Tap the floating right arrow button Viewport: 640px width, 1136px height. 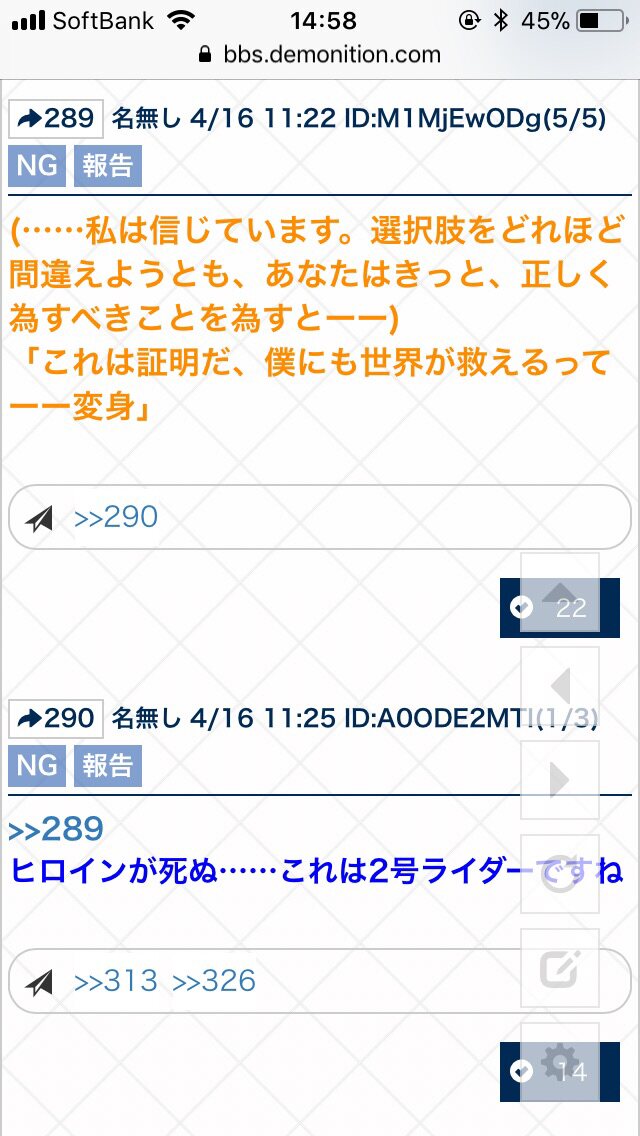tap(560, 780)
